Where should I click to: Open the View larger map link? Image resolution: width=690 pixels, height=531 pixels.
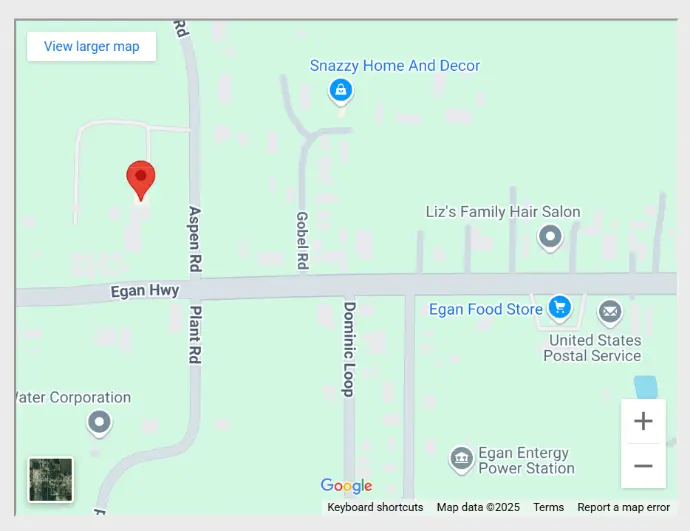pyautogui.click(x=91, y=47)
